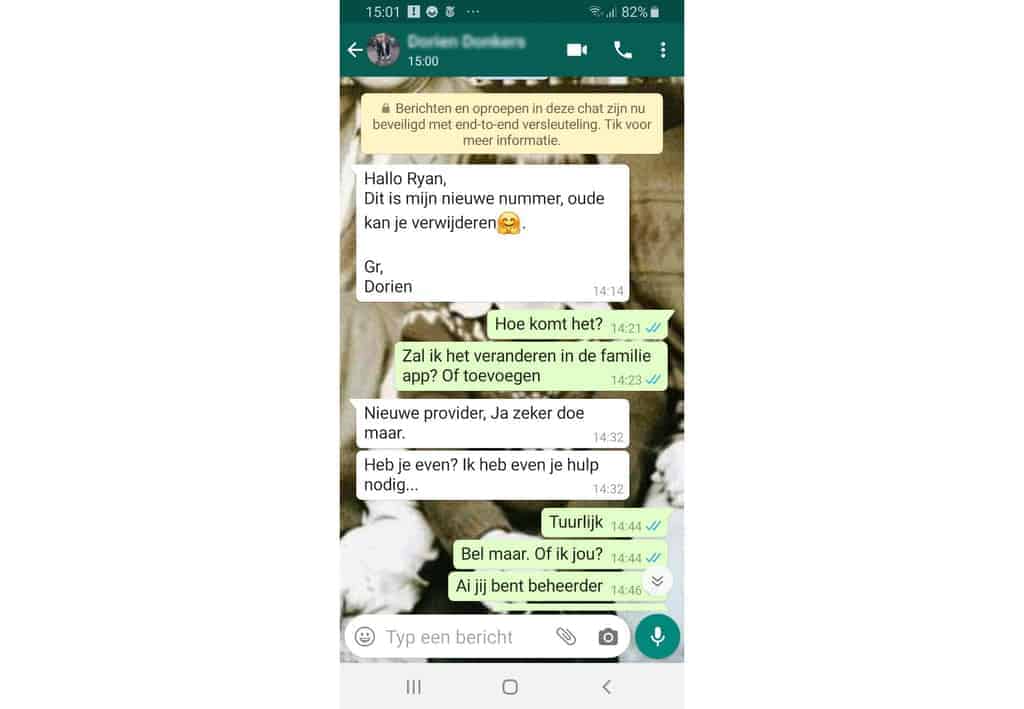The image size is (1024, 709).
Task: Attach a file with the paperclip
Action: coord(566,637)
